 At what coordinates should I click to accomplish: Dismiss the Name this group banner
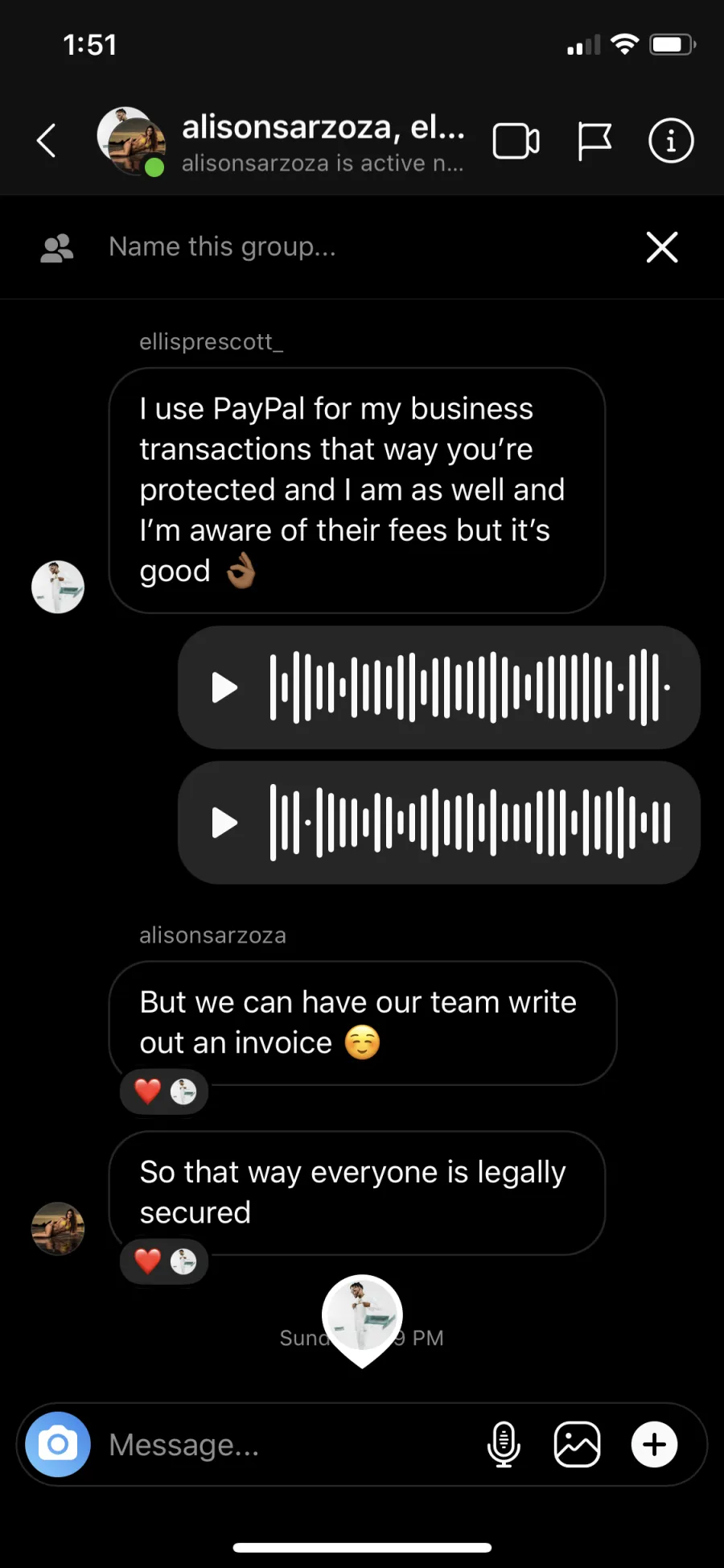(x=662, y=247)
